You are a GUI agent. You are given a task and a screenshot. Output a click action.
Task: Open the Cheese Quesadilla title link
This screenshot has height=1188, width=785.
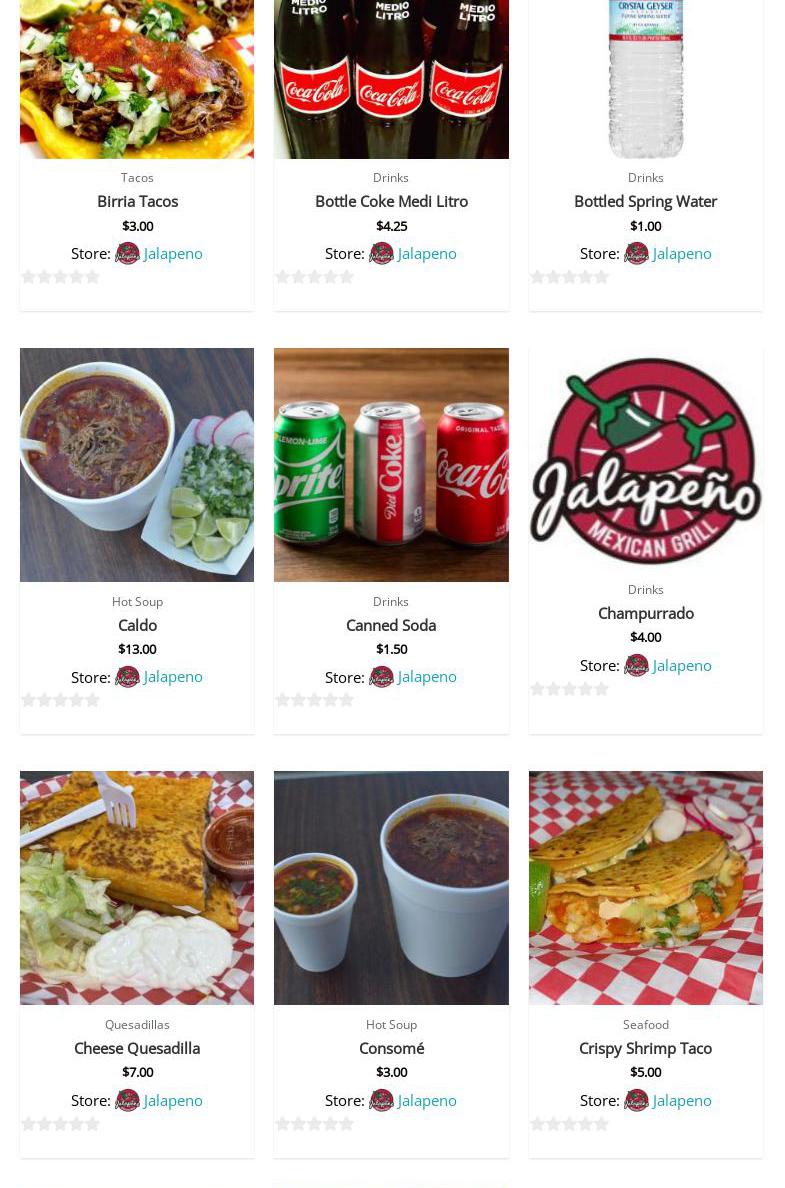[137, 1048]
